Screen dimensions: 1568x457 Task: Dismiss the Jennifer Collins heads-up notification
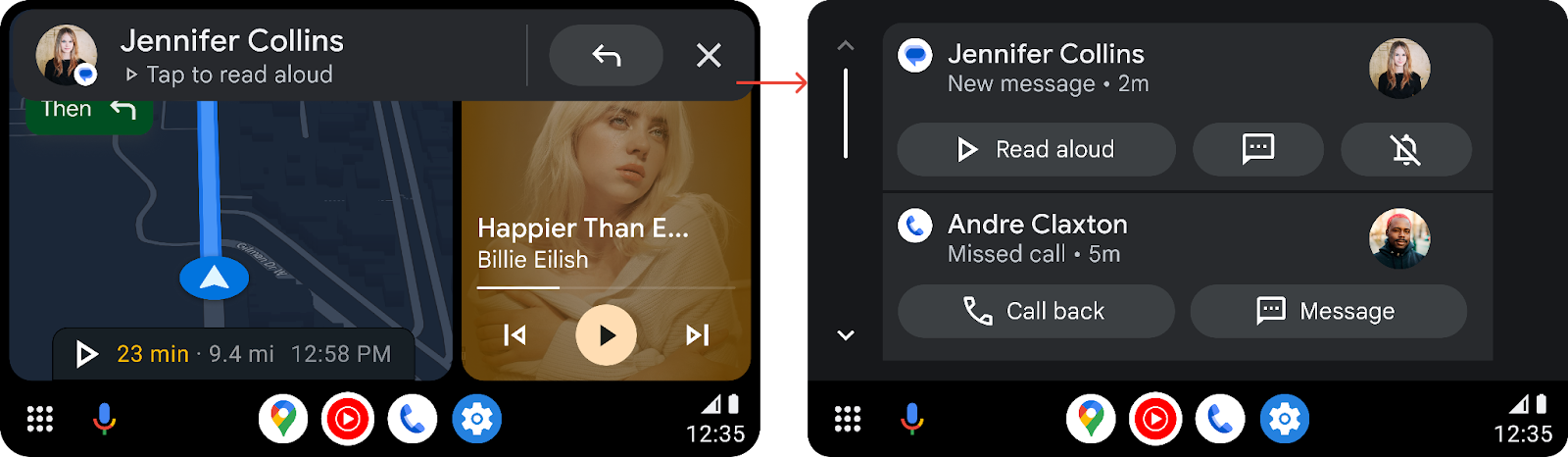coord(709,56)
